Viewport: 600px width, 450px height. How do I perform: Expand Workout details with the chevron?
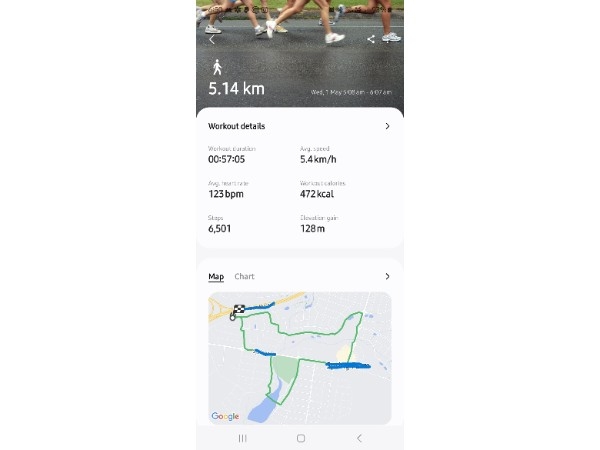[387, 126]
